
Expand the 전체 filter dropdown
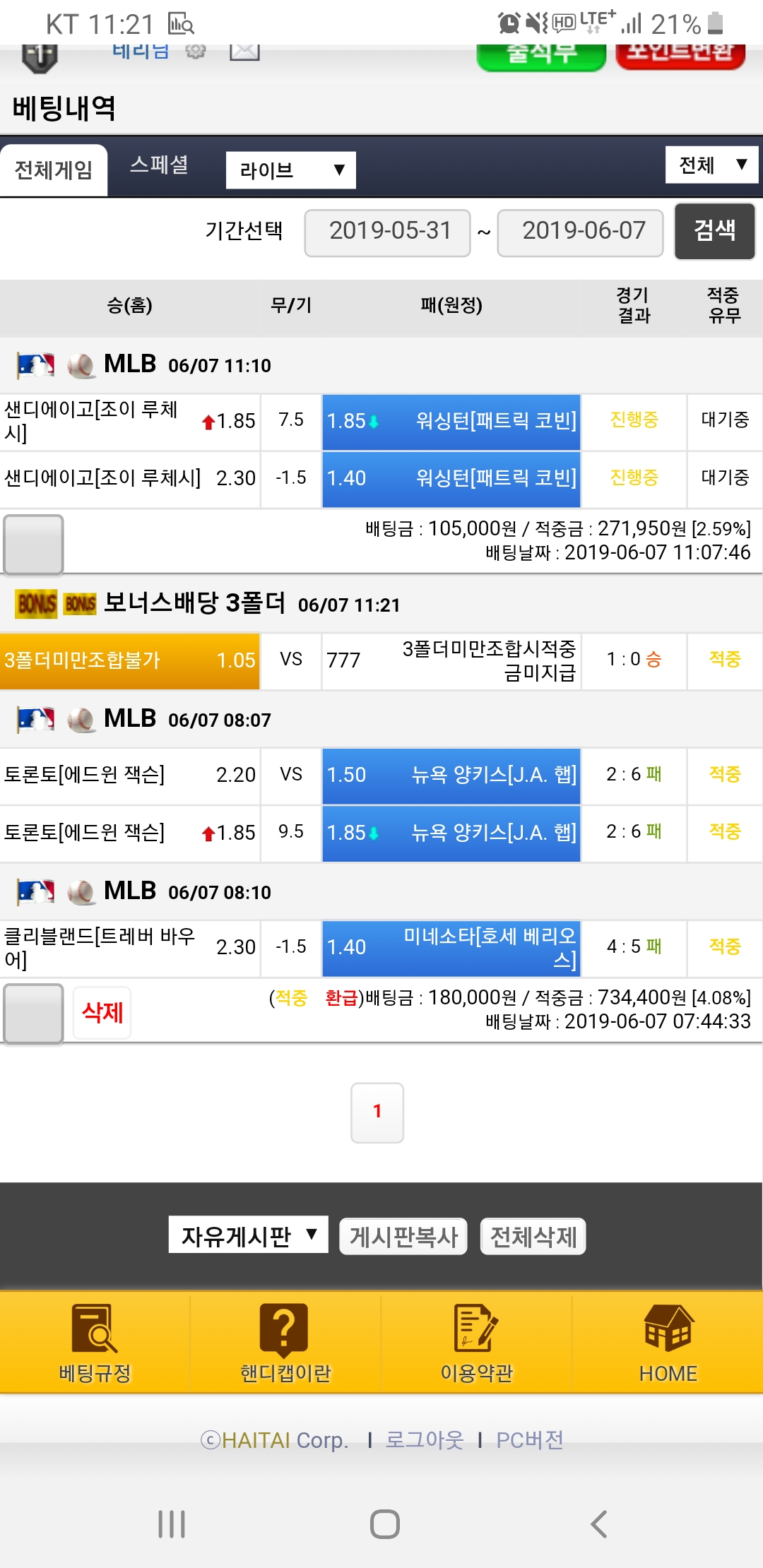(x=711, y=165)
